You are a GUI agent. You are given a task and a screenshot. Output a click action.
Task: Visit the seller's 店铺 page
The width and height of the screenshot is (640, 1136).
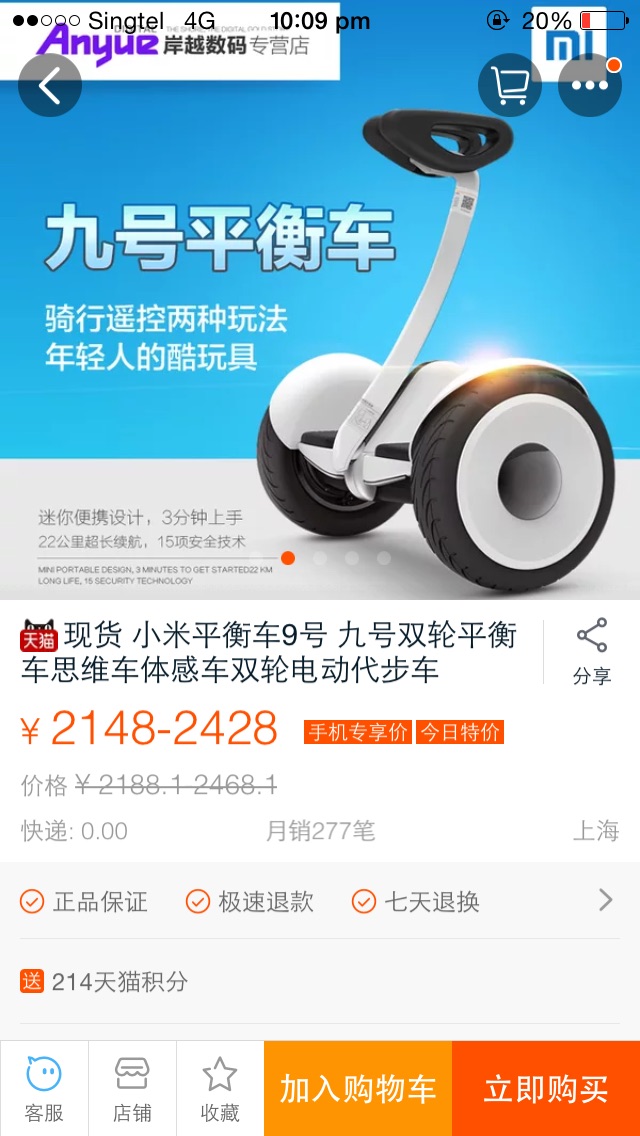[x=132, y=1088]
